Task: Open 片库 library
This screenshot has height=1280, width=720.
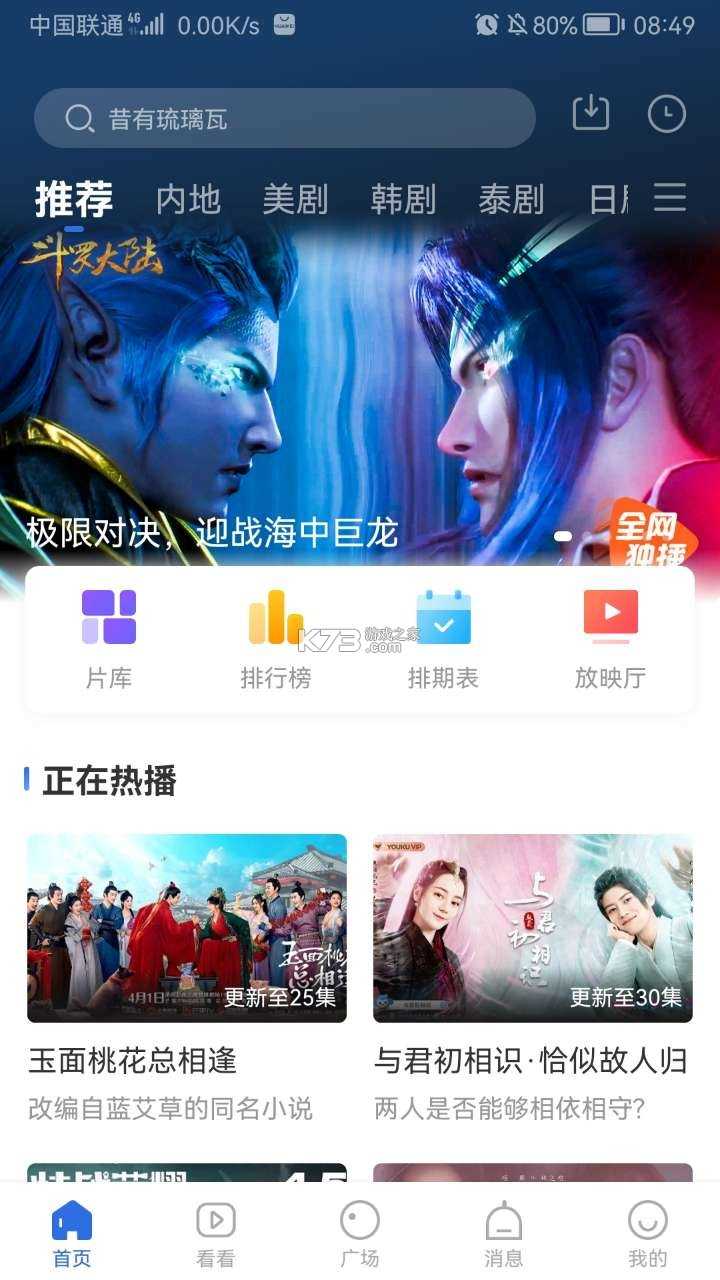Action: (x=109, y=639)
